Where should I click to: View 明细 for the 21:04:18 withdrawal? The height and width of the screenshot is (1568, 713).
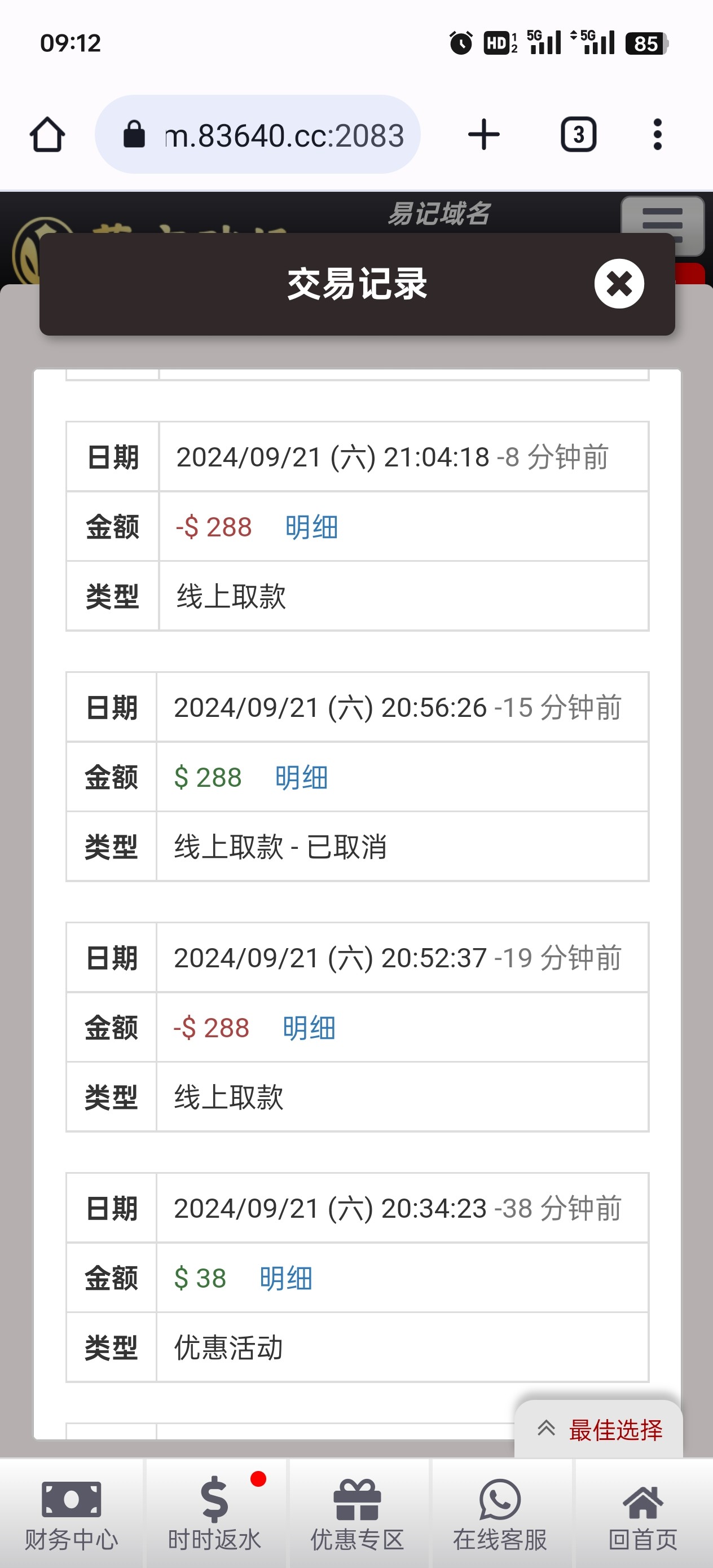click(x=311, y=527)
